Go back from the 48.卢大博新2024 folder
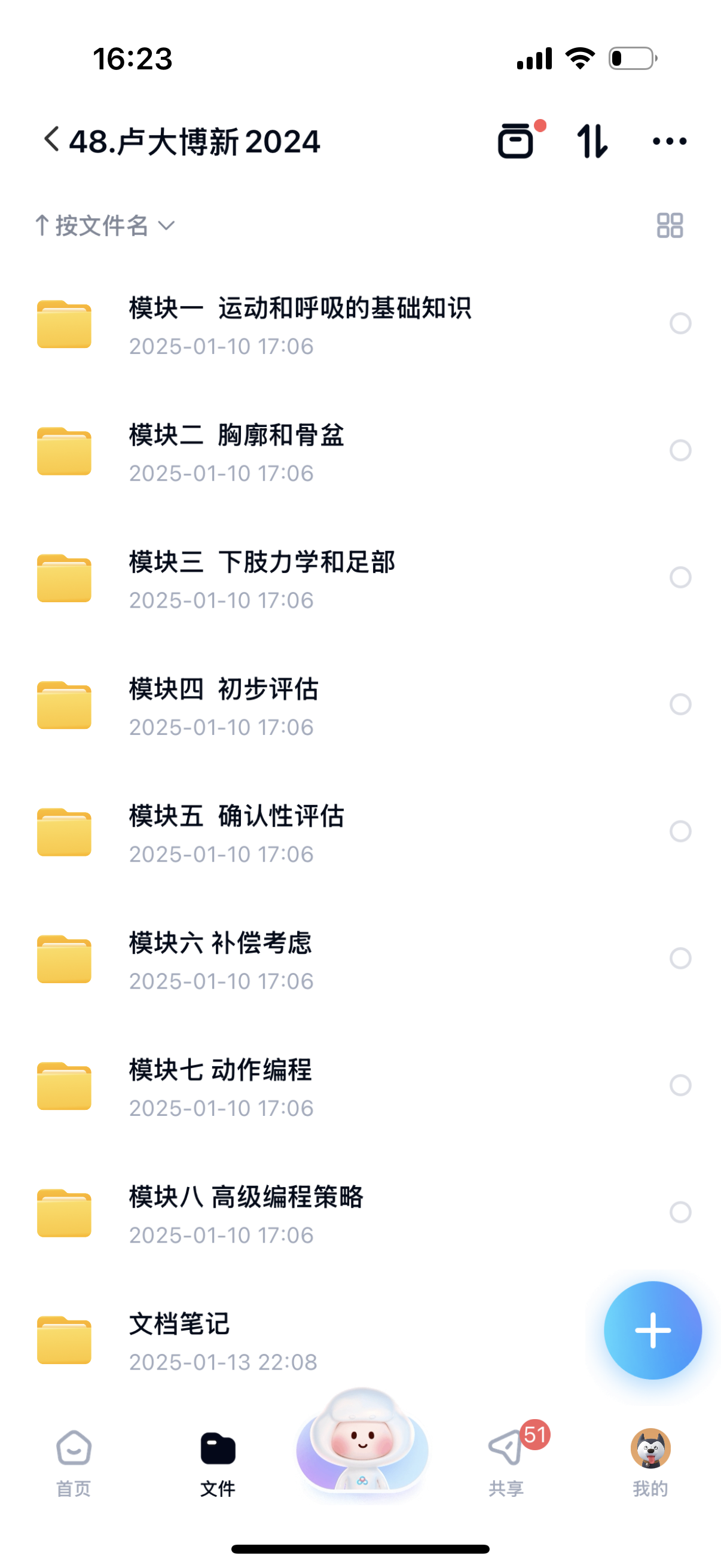 (x=52, y=140)
